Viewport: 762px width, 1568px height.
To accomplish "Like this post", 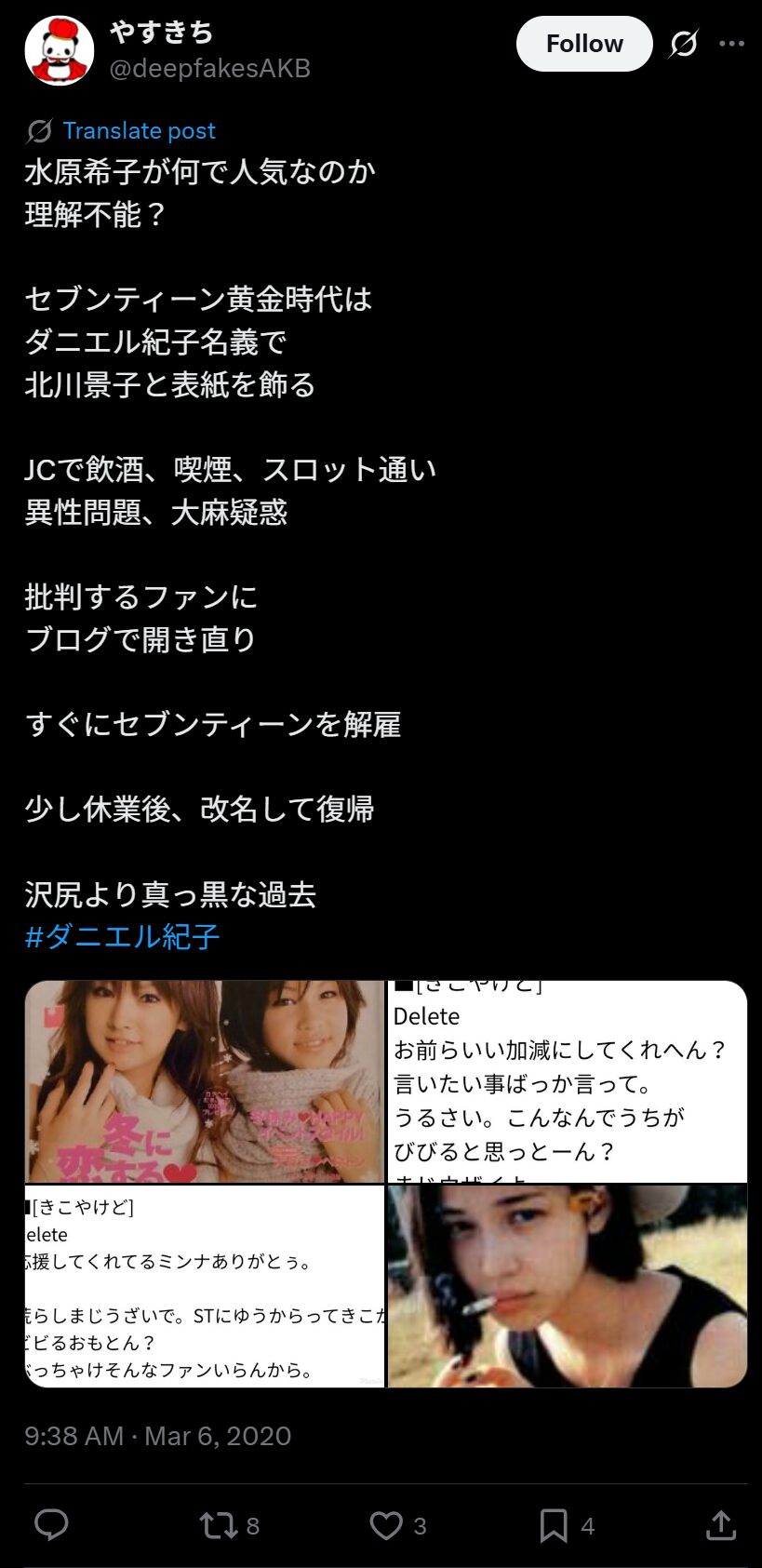I will coord(386,1525).
